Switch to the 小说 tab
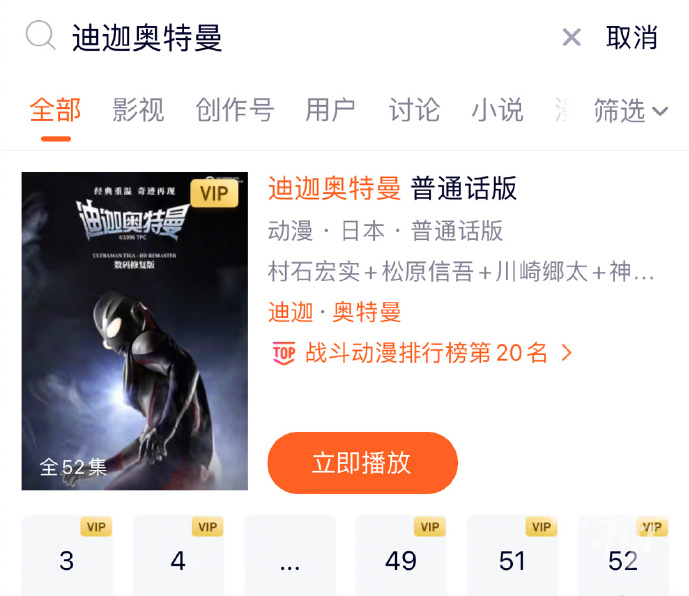Image resolution: width=689 pixels, height=596 pixels. 497,110
